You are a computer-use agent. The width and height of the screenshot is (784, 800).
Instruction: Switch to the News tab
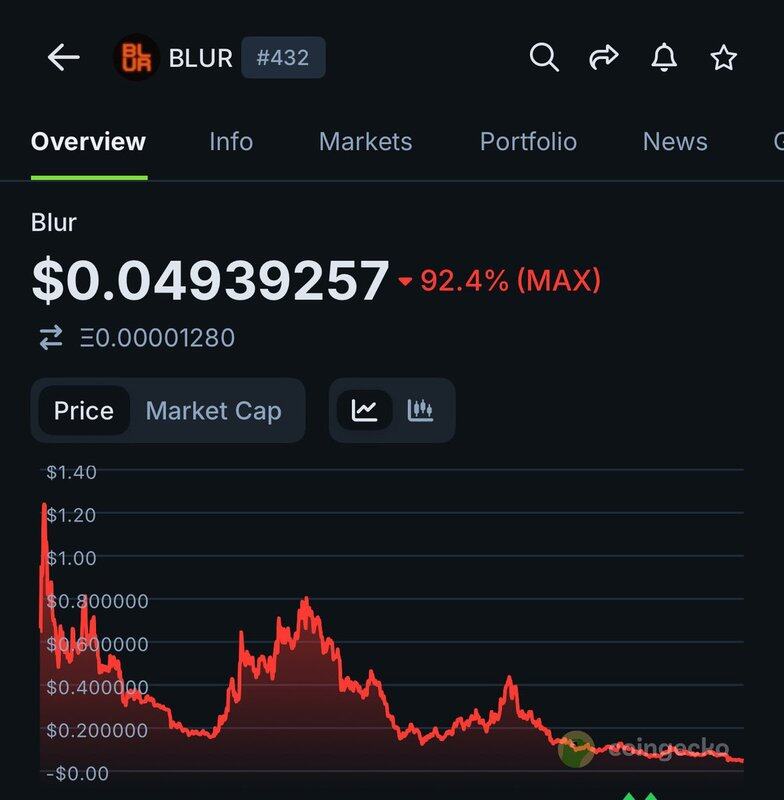(x=675, y=142)
